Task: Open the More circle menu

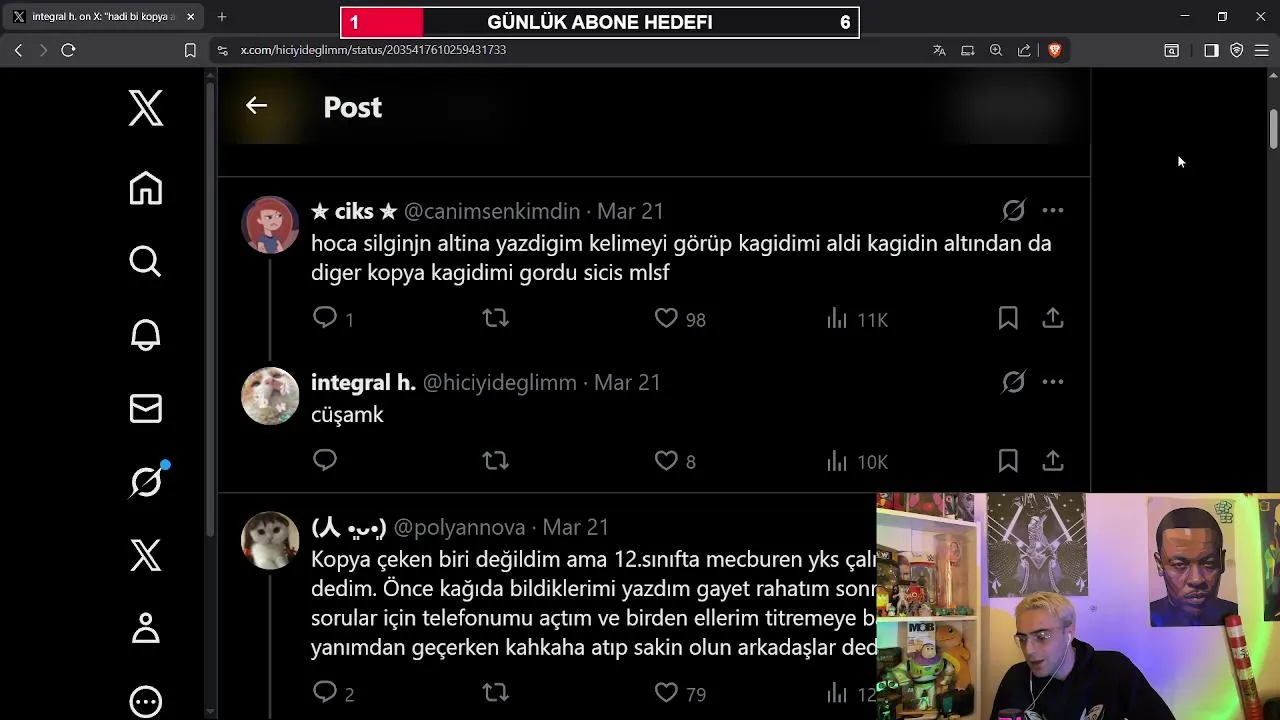Action: 146,701
